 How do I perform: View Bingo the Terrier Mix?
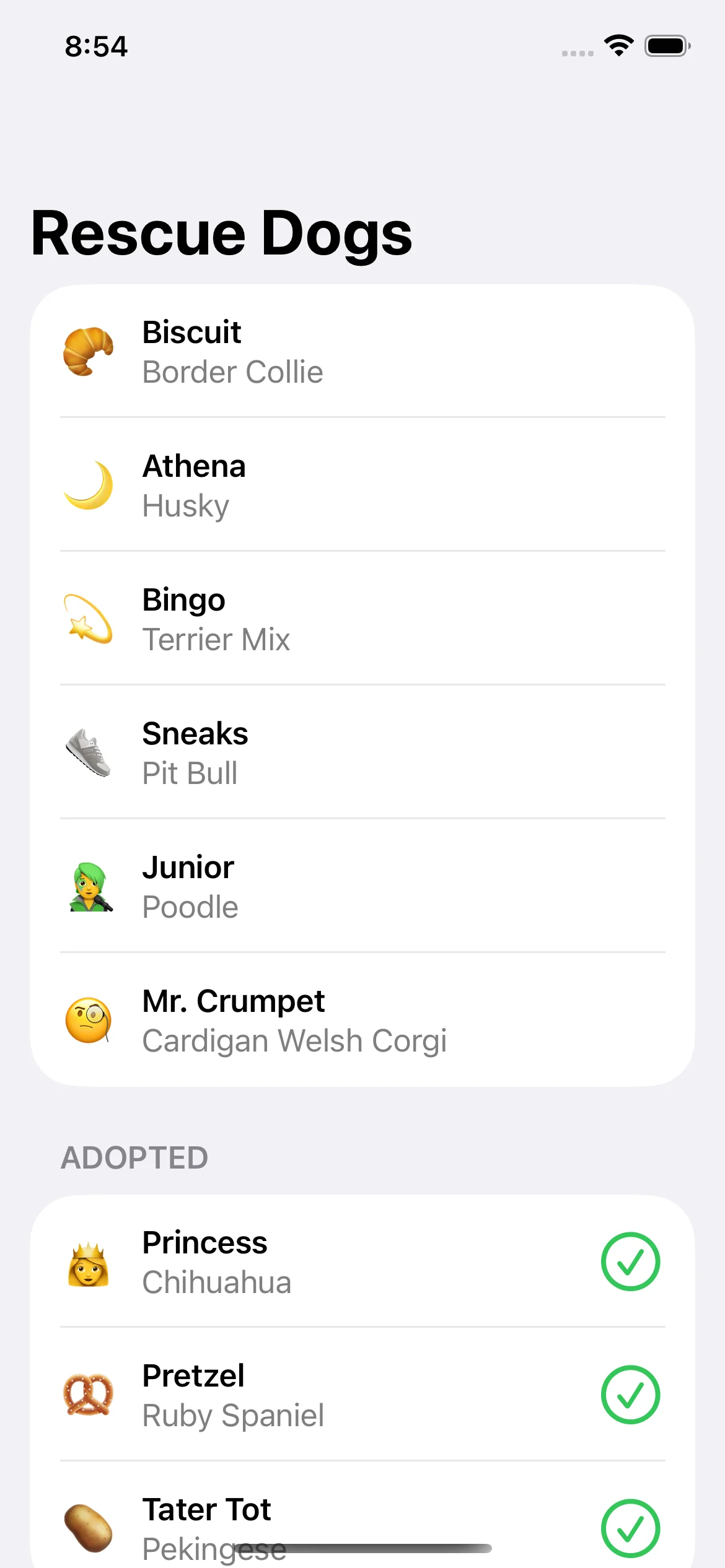click(362, 619)
